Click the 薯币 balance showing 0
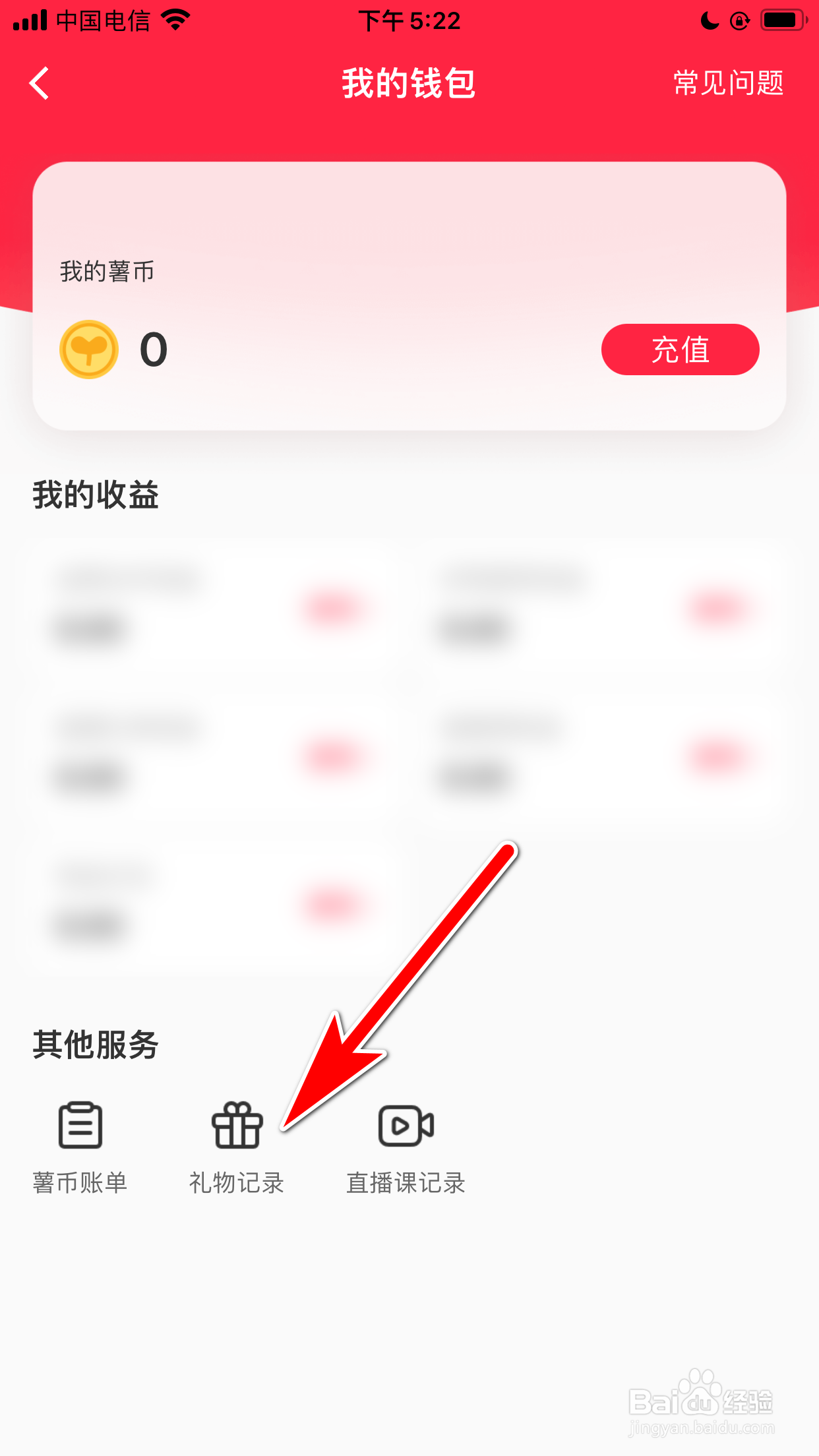The width and height of the screenshot is (819, 1456). (153, 349)
